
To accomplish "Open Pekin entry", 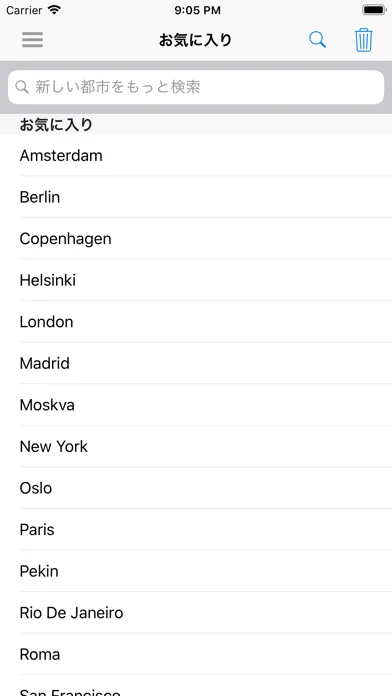I will pyautogui.click(x=196, y=571).
